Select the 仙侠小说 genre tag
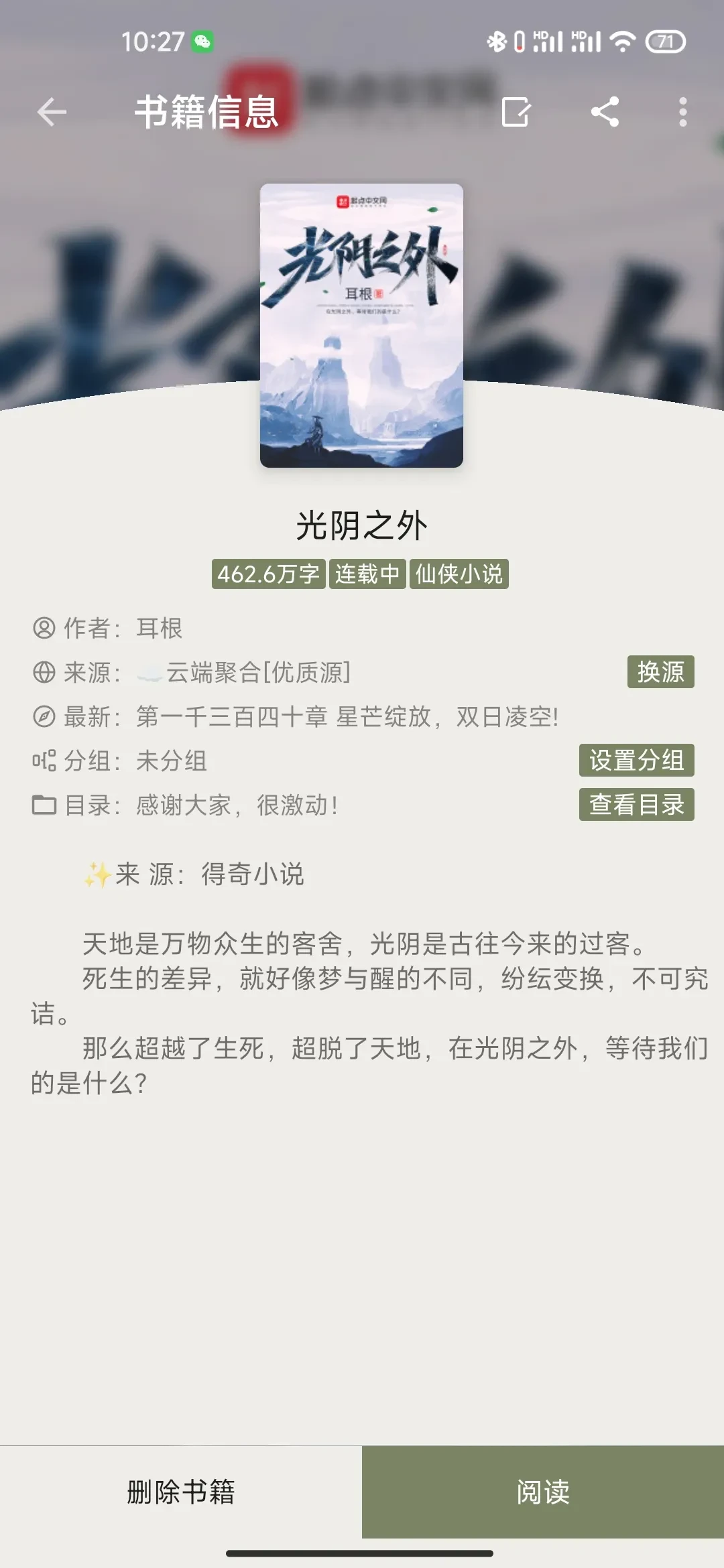 click(459, 574)
